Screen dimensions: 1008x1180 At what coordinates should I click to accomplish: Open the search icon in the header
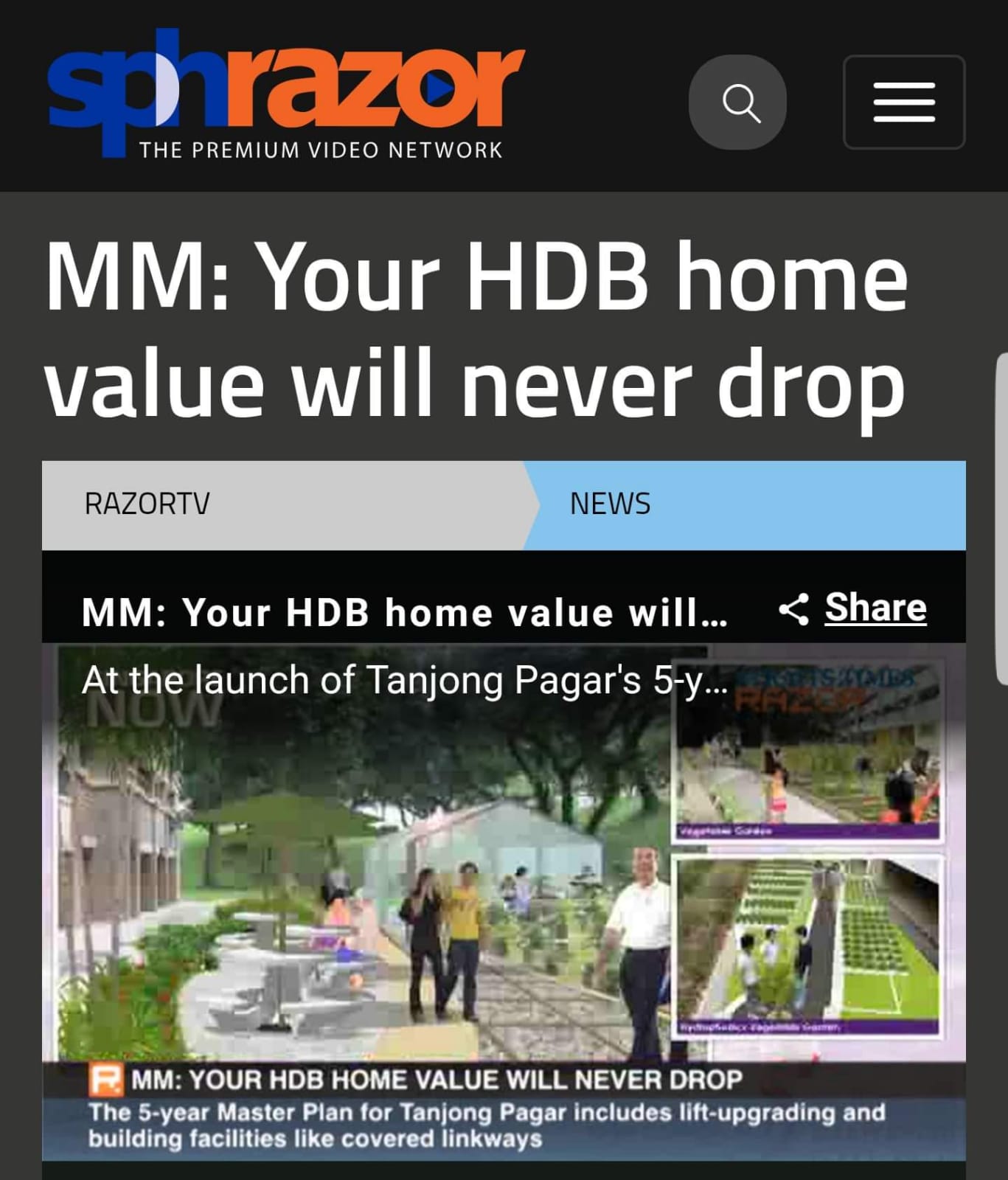click(737, 103)
